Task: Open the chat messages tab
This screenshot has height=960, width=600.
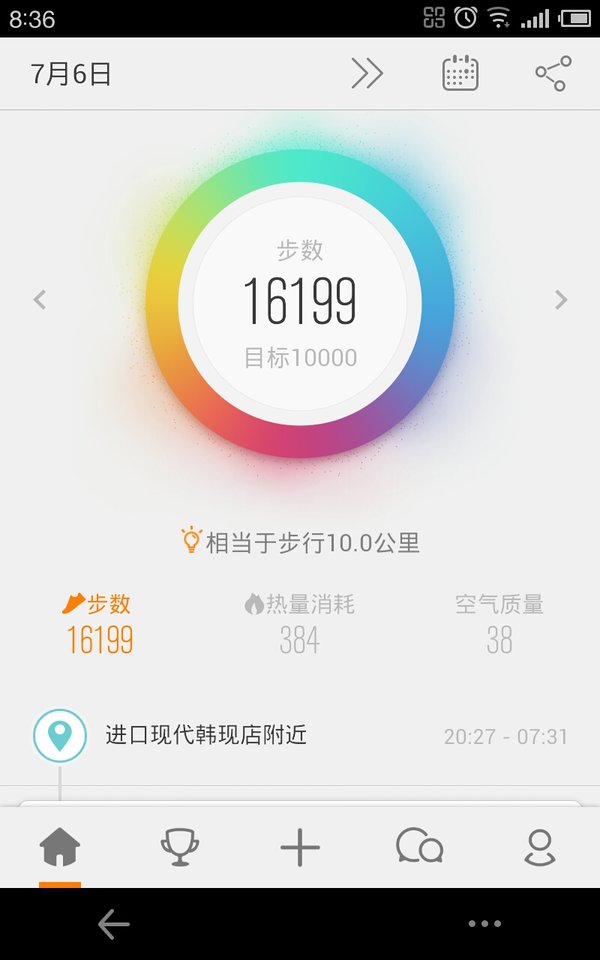Action: point(419,846)
